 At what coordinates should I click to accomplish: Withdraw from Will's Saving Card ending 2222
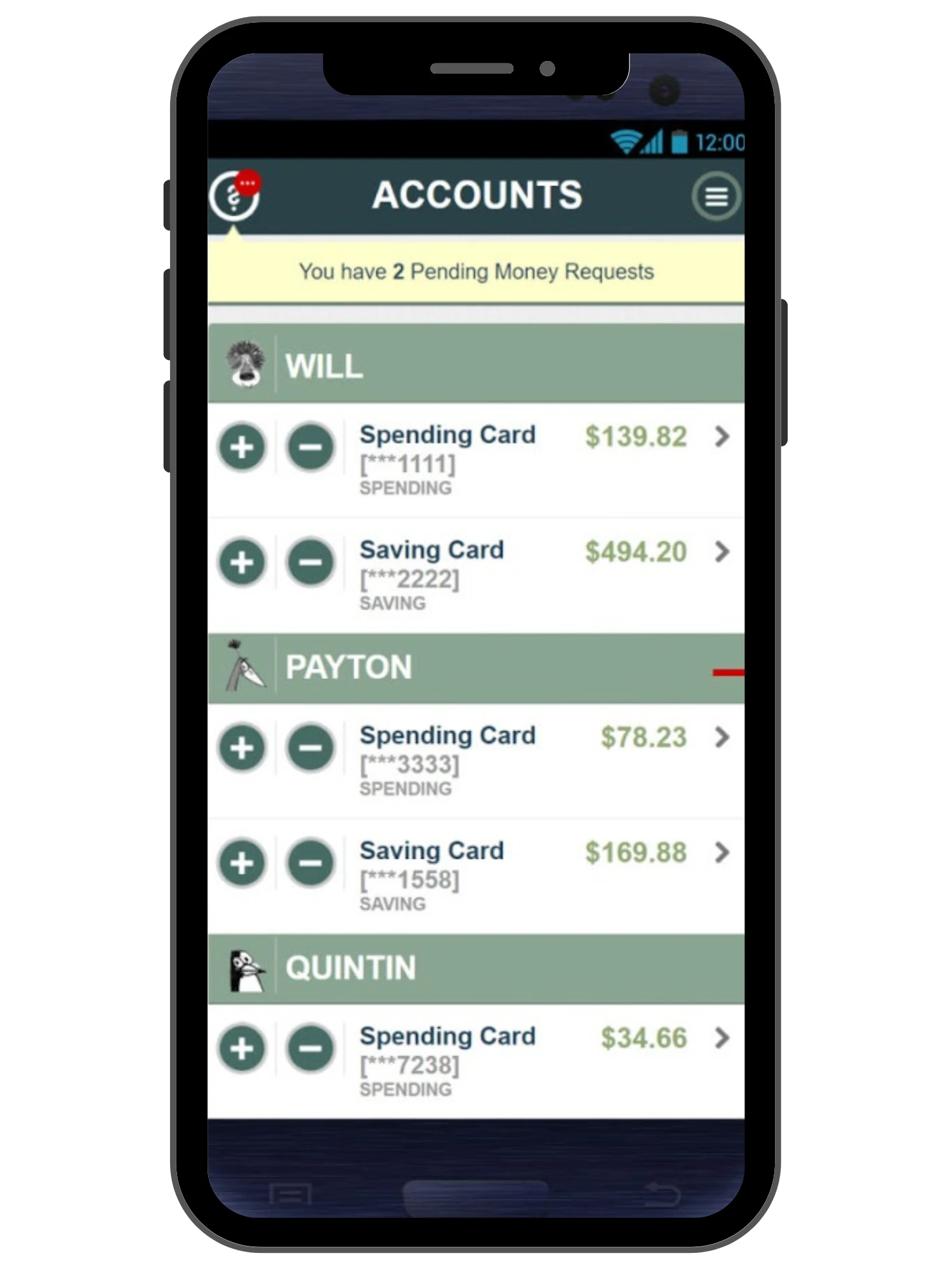(x=310, y=563)
